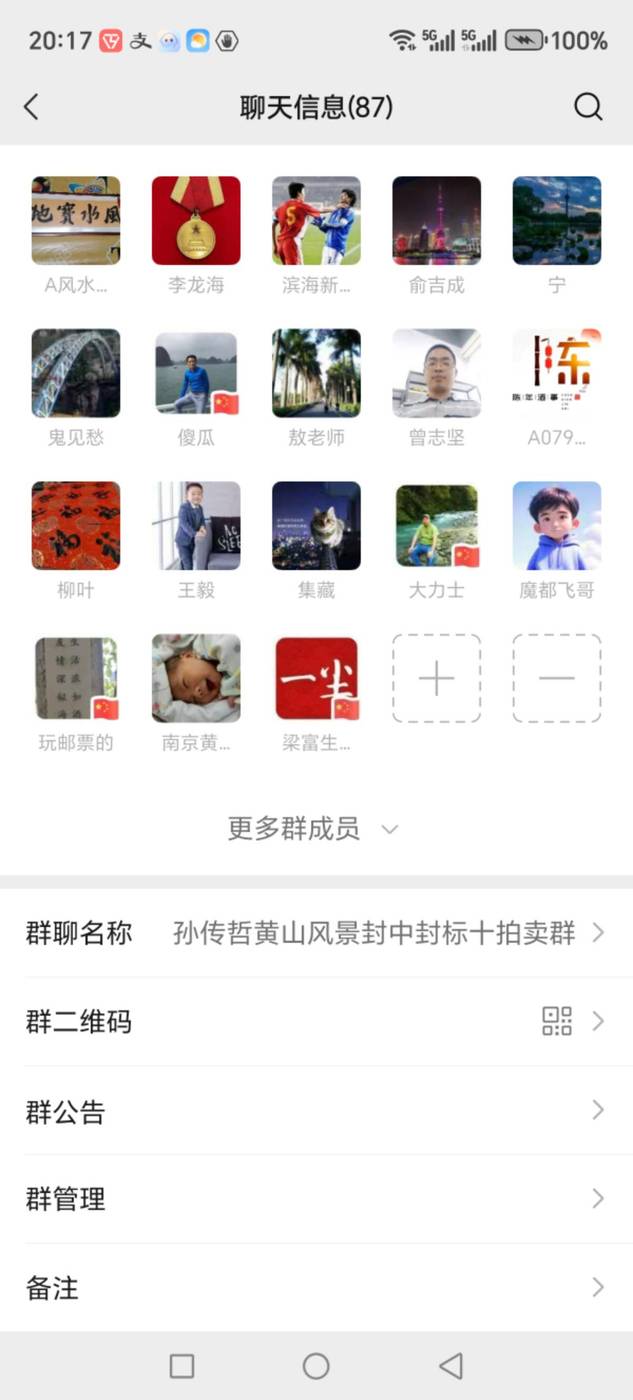
Task: Add a new group member
Action: click(x=436, y=679)
